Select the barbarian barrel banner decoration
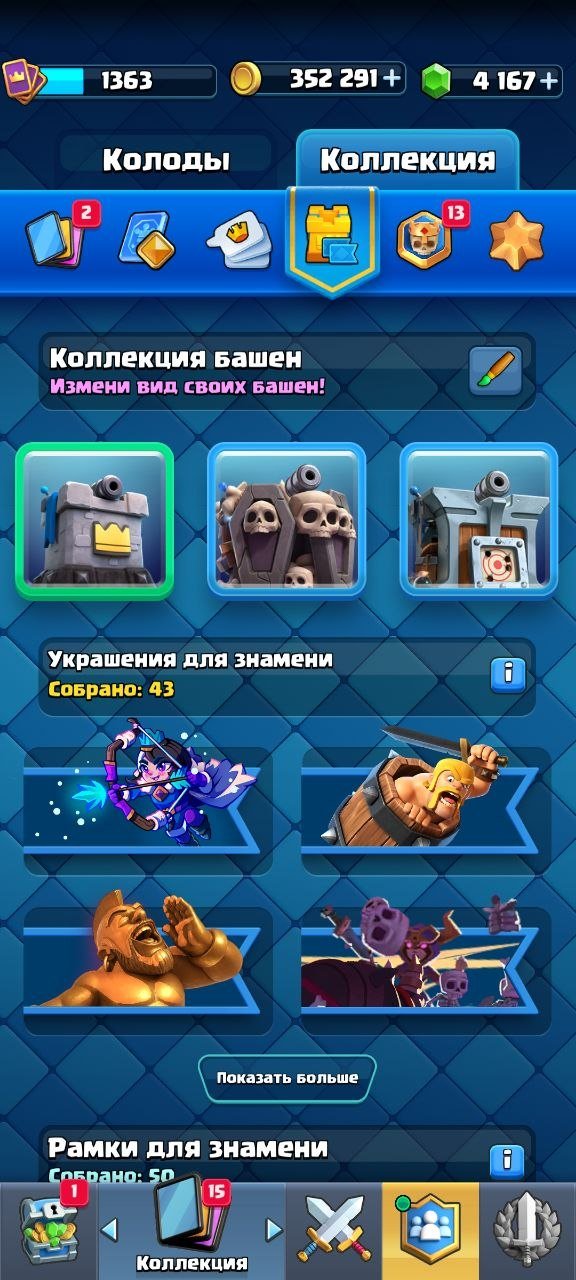The height and width of the screenshot is (1280, 576). coord(426,797)
